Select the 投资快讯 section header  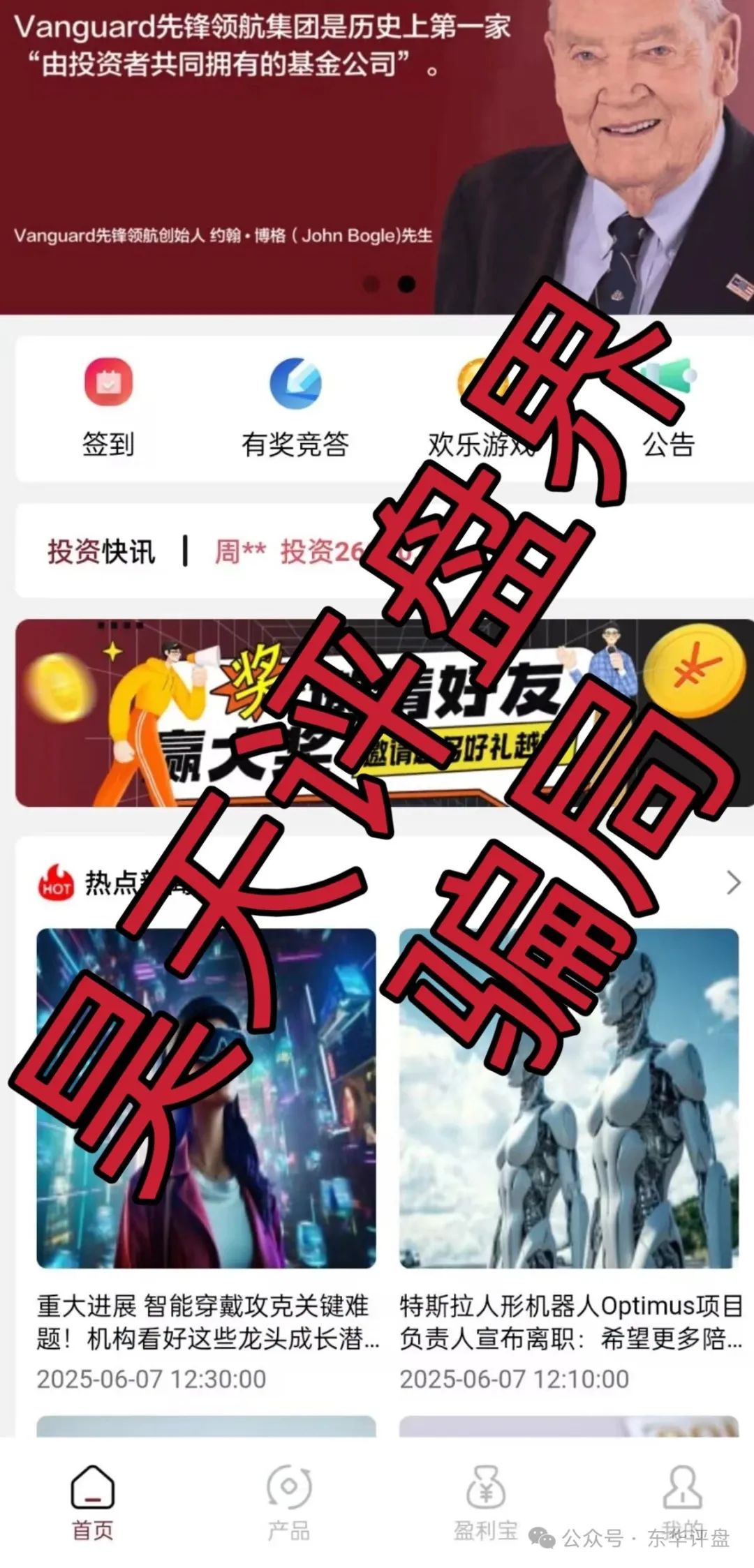click(x=101, y=550)
